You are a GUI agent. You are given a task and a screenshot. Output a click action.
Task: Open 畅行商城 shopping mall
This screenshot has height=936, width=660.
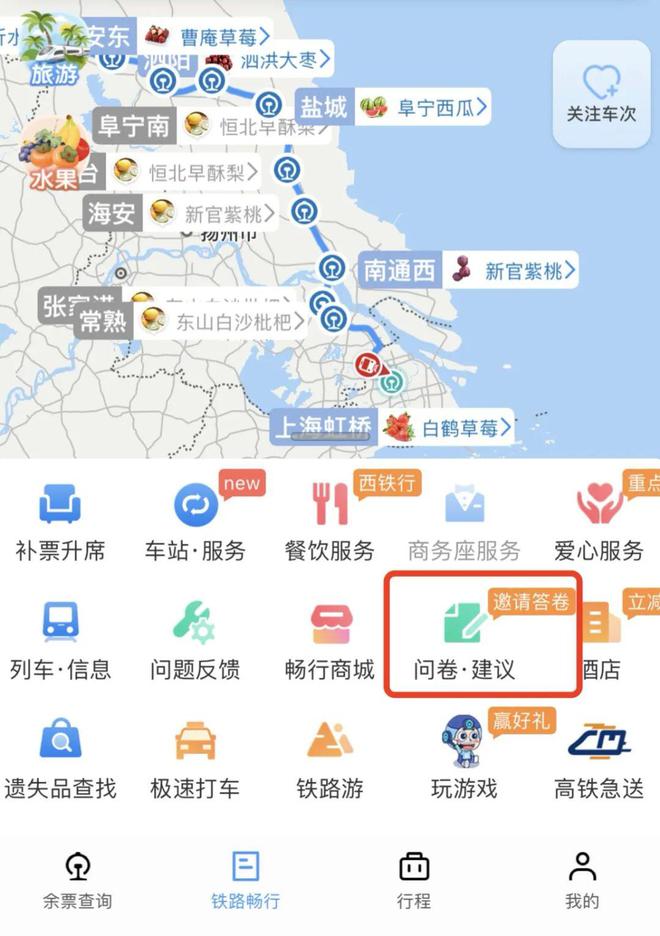329,640
